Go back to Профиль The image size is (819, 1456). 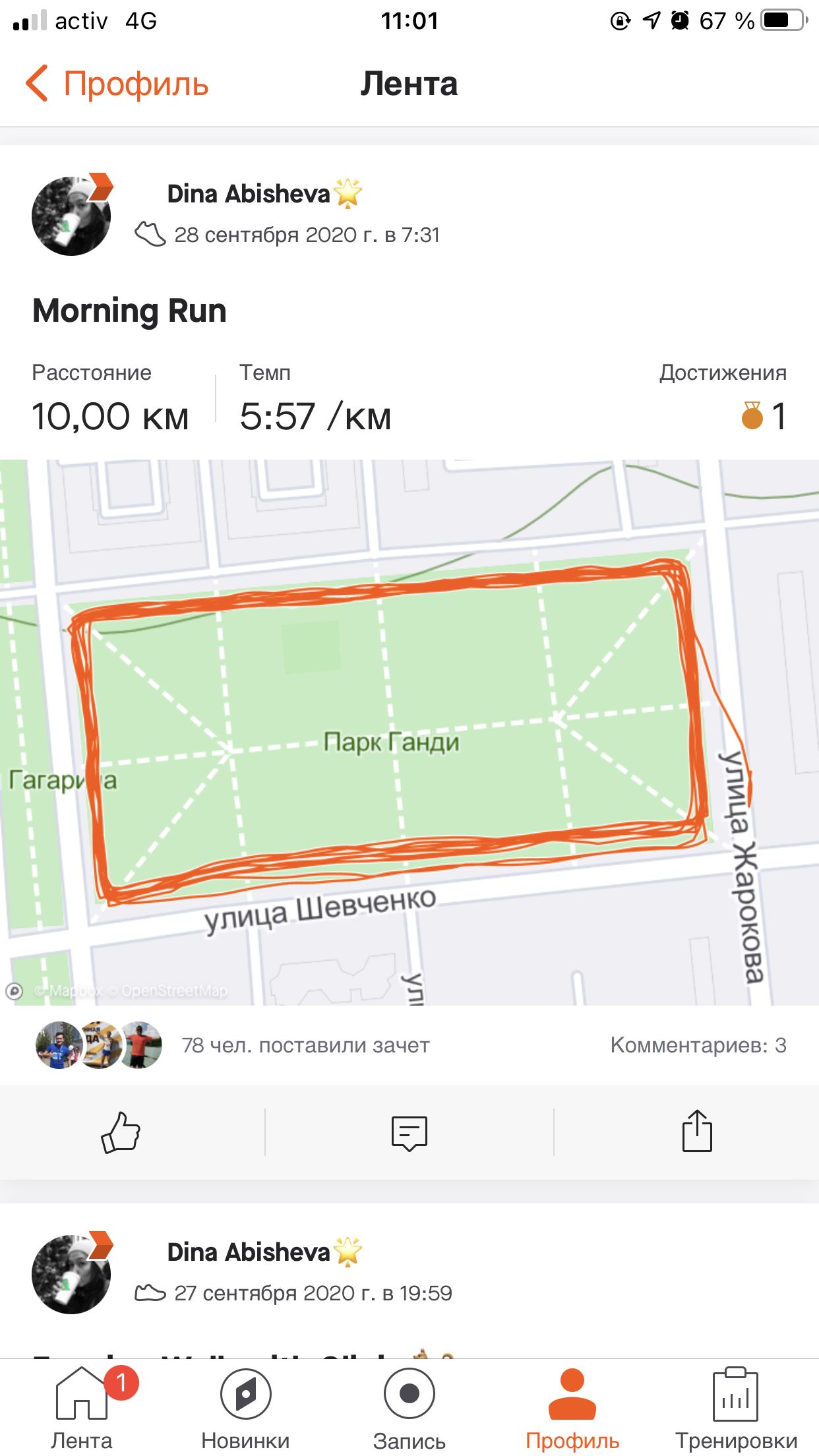(117, 84)
